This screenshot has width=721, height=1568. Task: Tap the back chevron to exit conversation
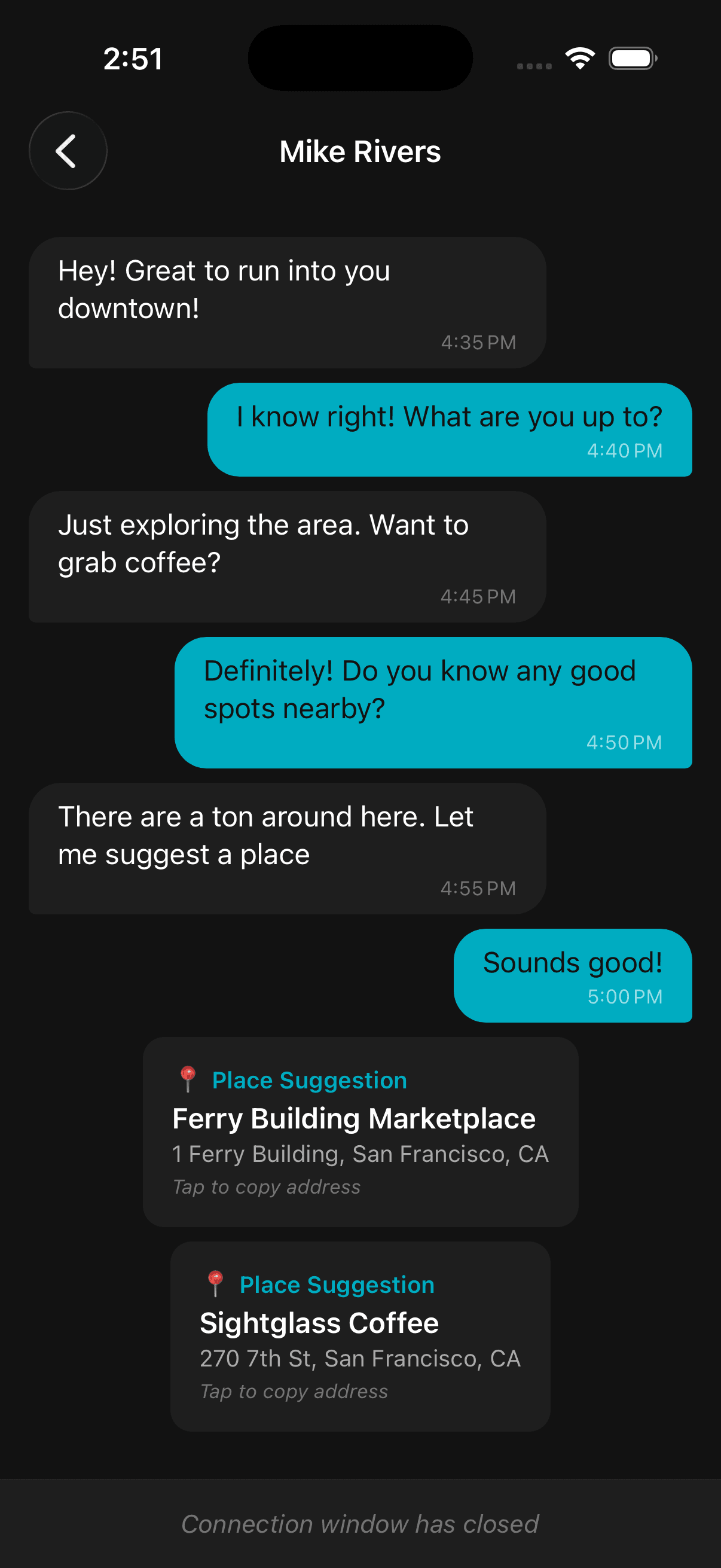(68, 150)
